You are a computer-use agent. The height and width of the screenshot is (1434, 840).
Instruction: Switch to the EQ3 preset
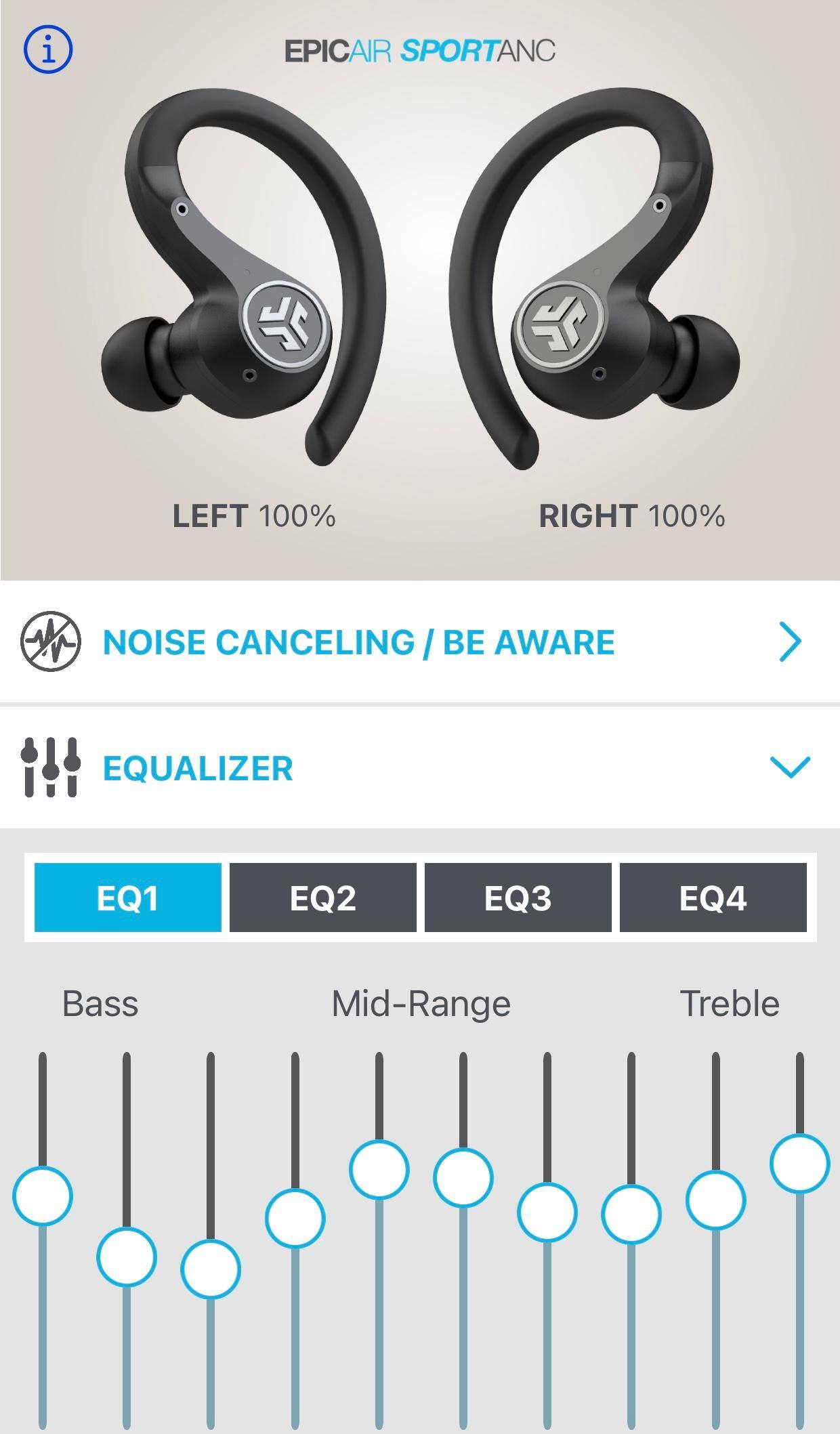(518, 898)
